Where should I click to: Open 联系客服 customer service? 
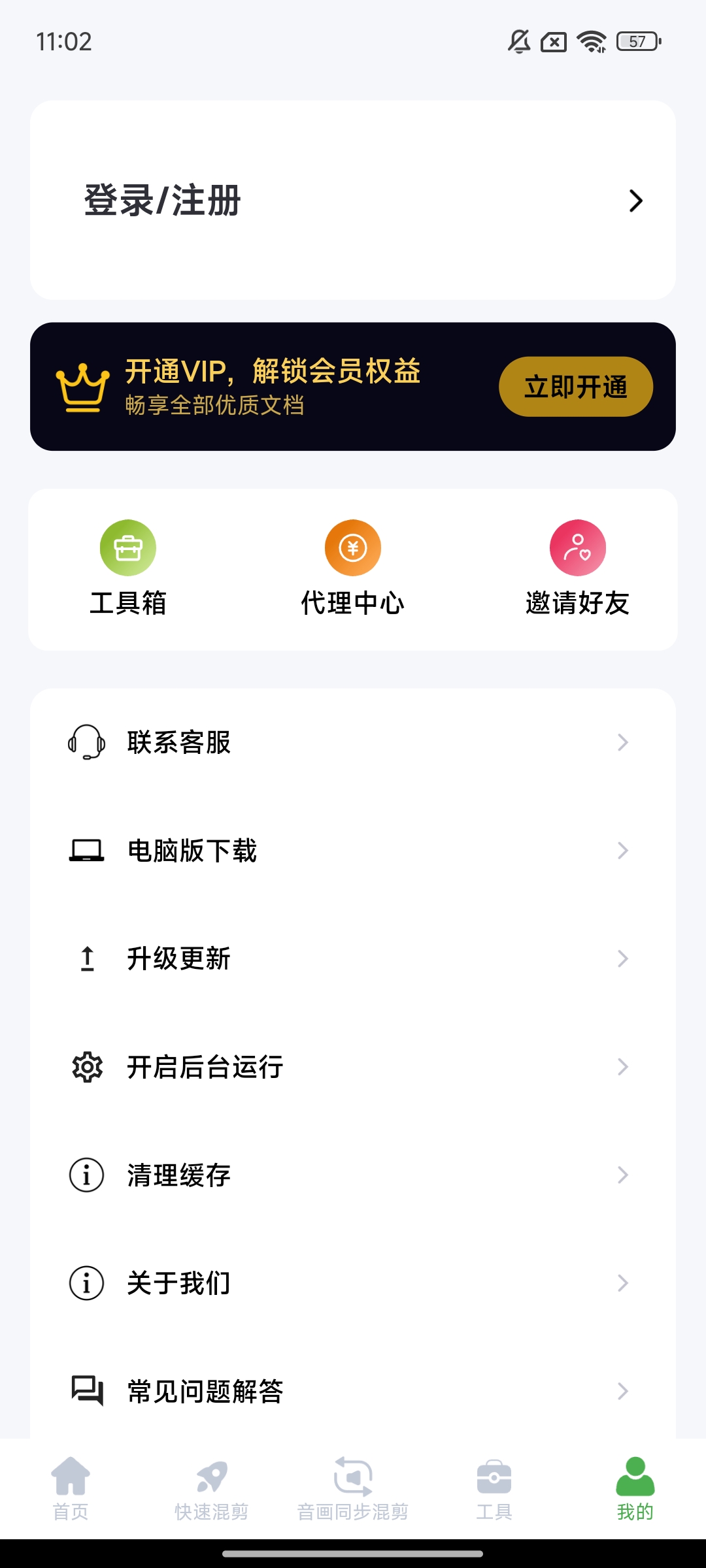pyautogui.click(x=353, y=742)
